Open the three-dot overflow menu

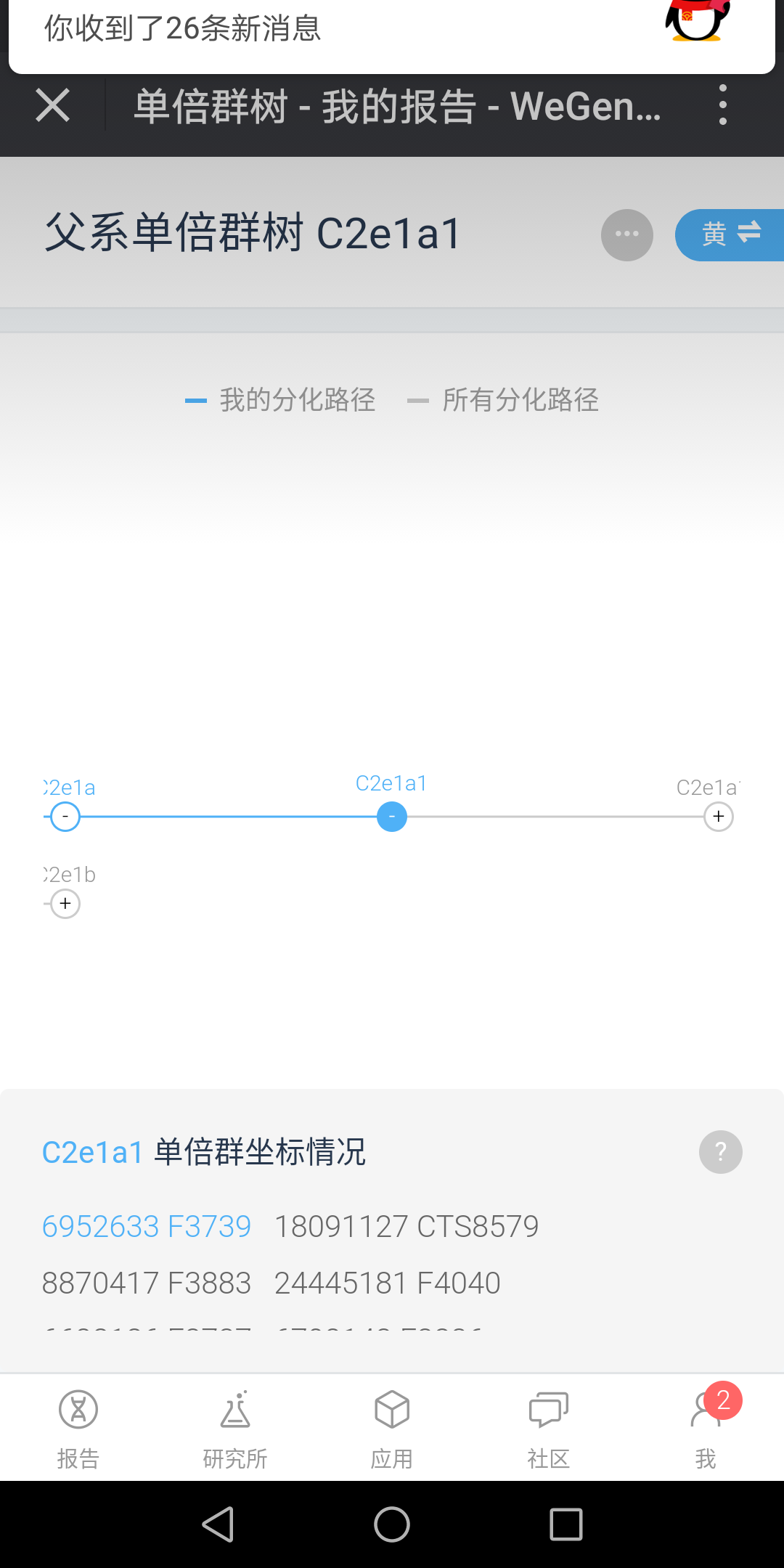pyautogui.click(x=722, y=105)
